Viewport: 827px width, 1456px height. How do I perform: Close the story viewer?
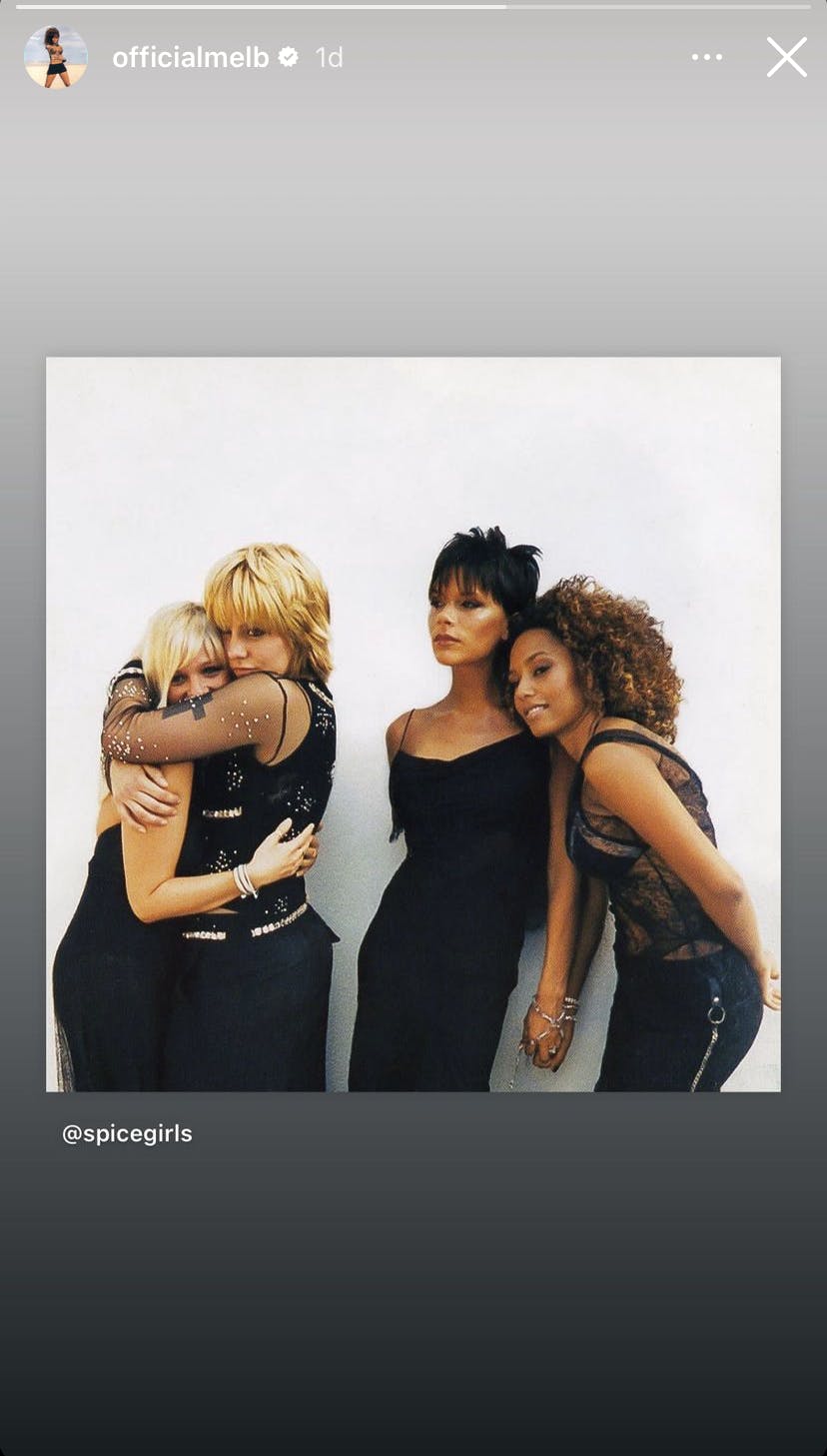point(786,58)
